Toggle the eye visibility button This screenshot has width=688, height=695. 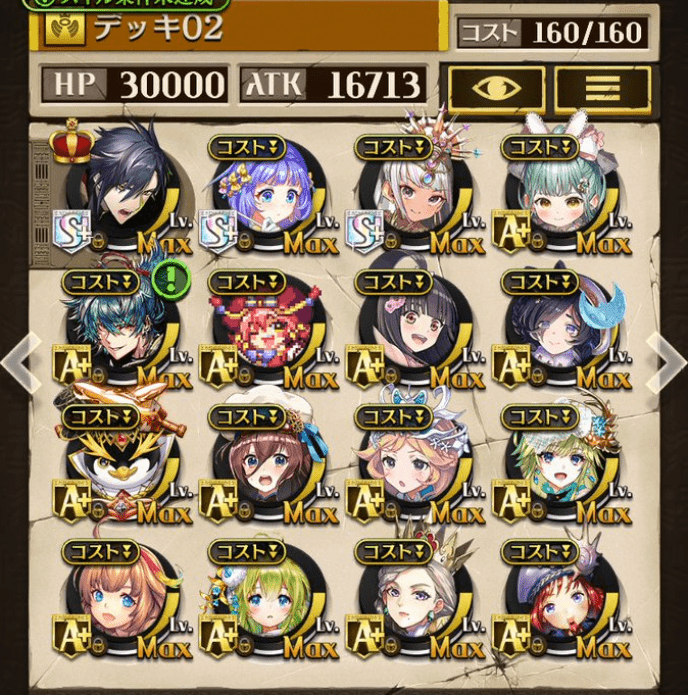coord(496,87)
